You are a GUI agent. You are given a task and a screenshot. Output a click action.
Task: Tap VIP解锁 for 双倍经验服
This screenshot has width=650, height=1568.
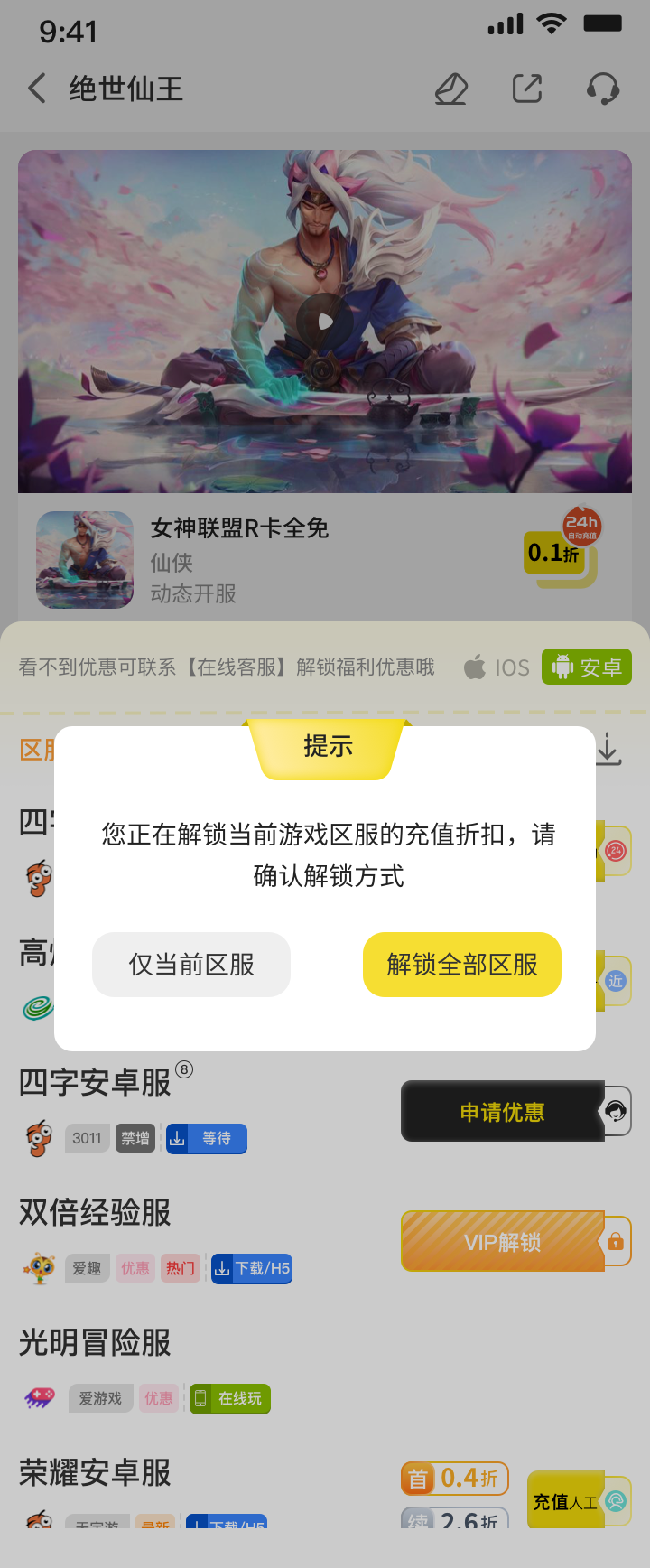coord(503,1242)
